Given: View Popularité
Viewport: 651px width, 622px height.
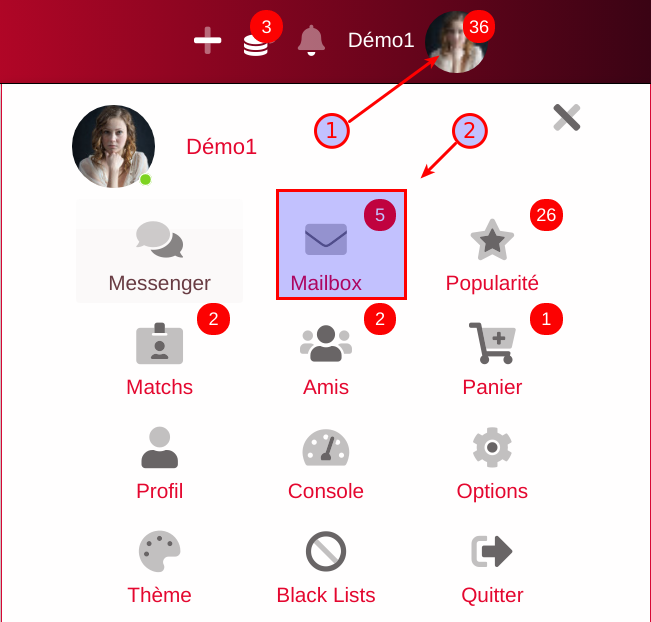Looking at the screenshot, I should pyautogui.click(x=492, y=254).
